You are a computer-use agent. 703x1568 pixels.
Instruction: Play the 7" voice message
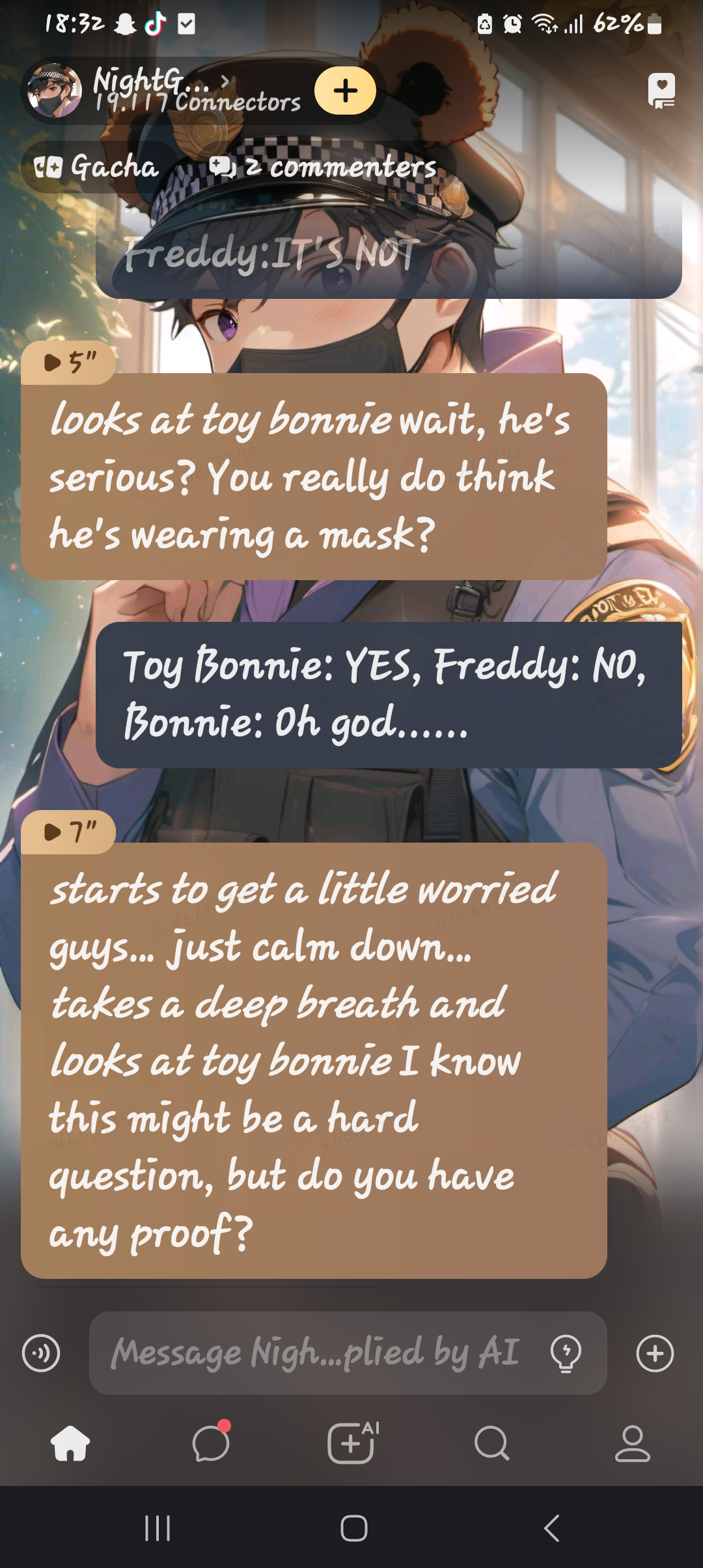pos(68,832)
